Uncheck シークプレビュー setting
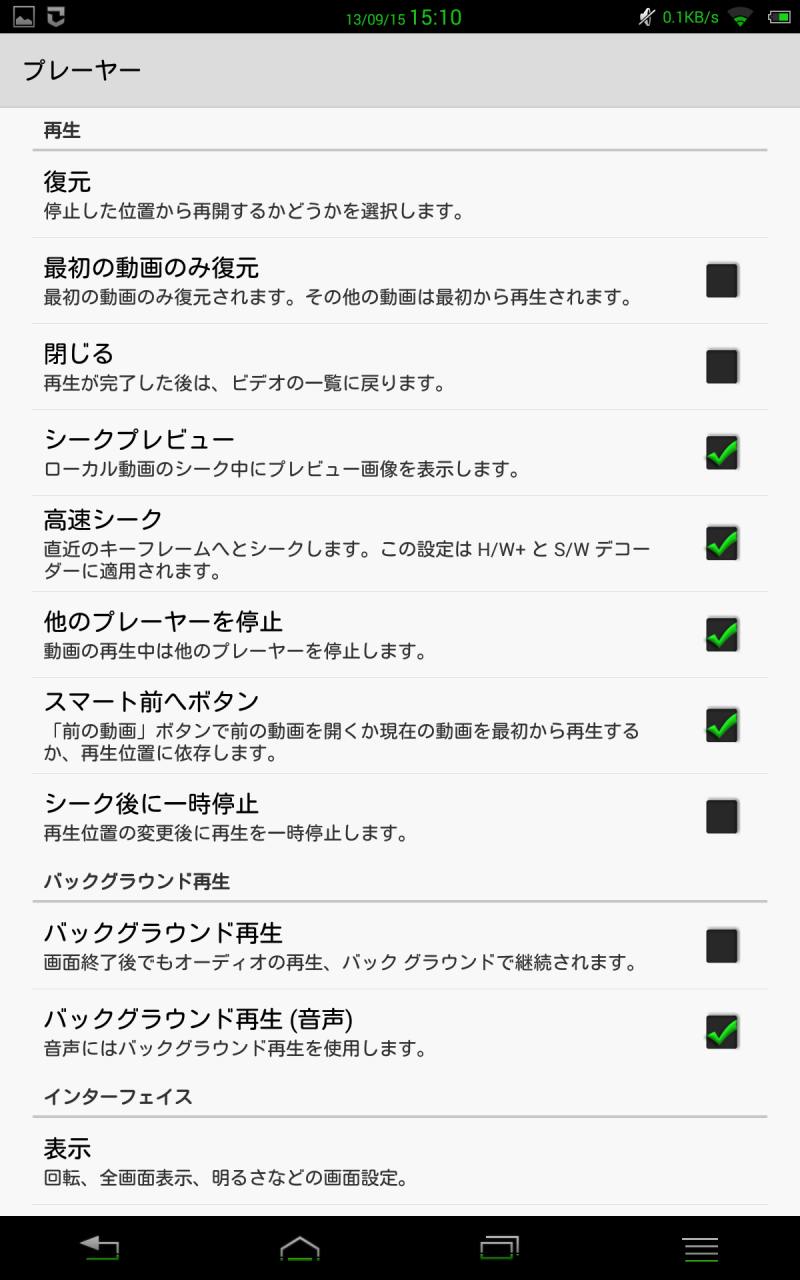Viewport: 800px width, 1280px height. click(722, 452)
